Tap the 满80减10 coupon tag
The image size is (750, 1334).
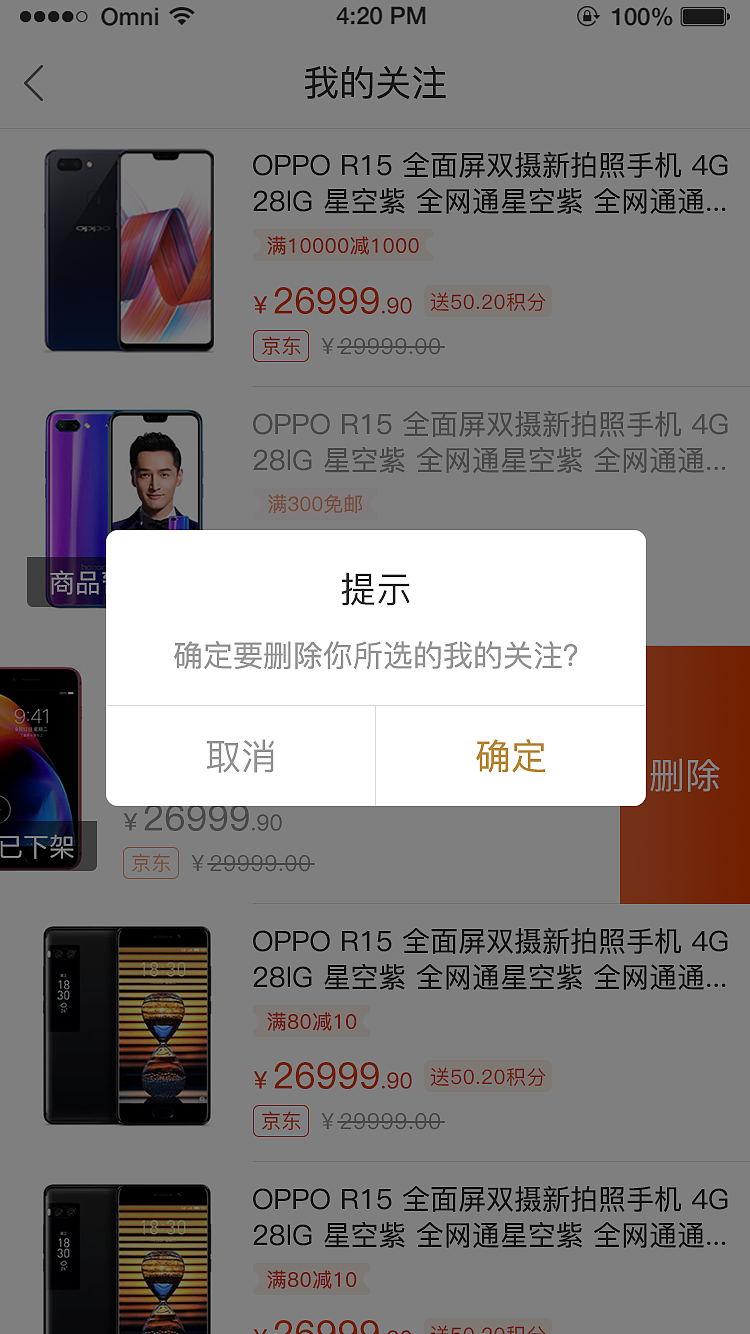click(311, 1021)
